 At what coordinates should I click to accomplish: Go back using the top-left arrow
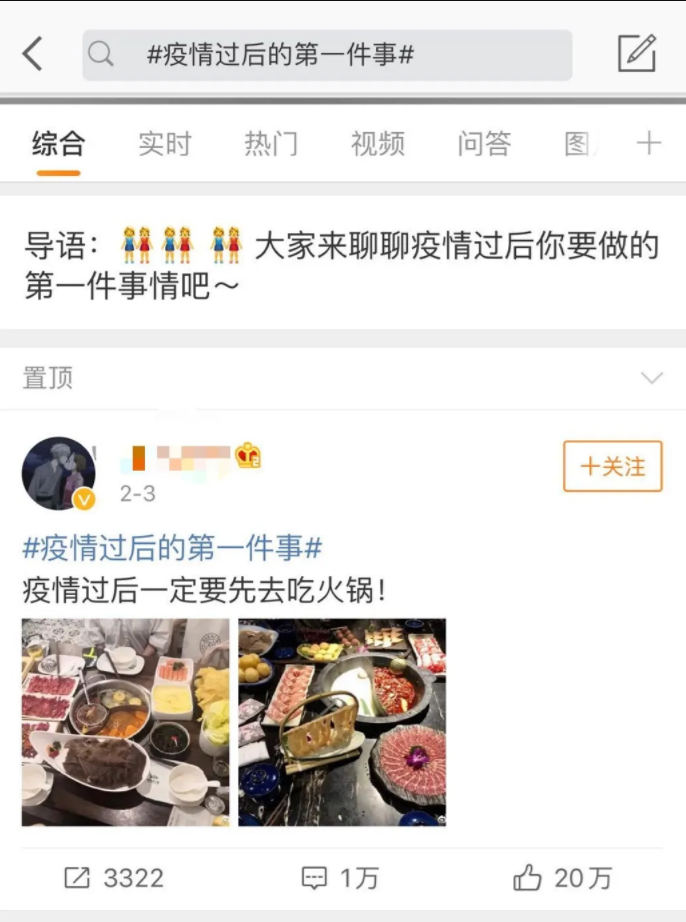click(33, 54)
